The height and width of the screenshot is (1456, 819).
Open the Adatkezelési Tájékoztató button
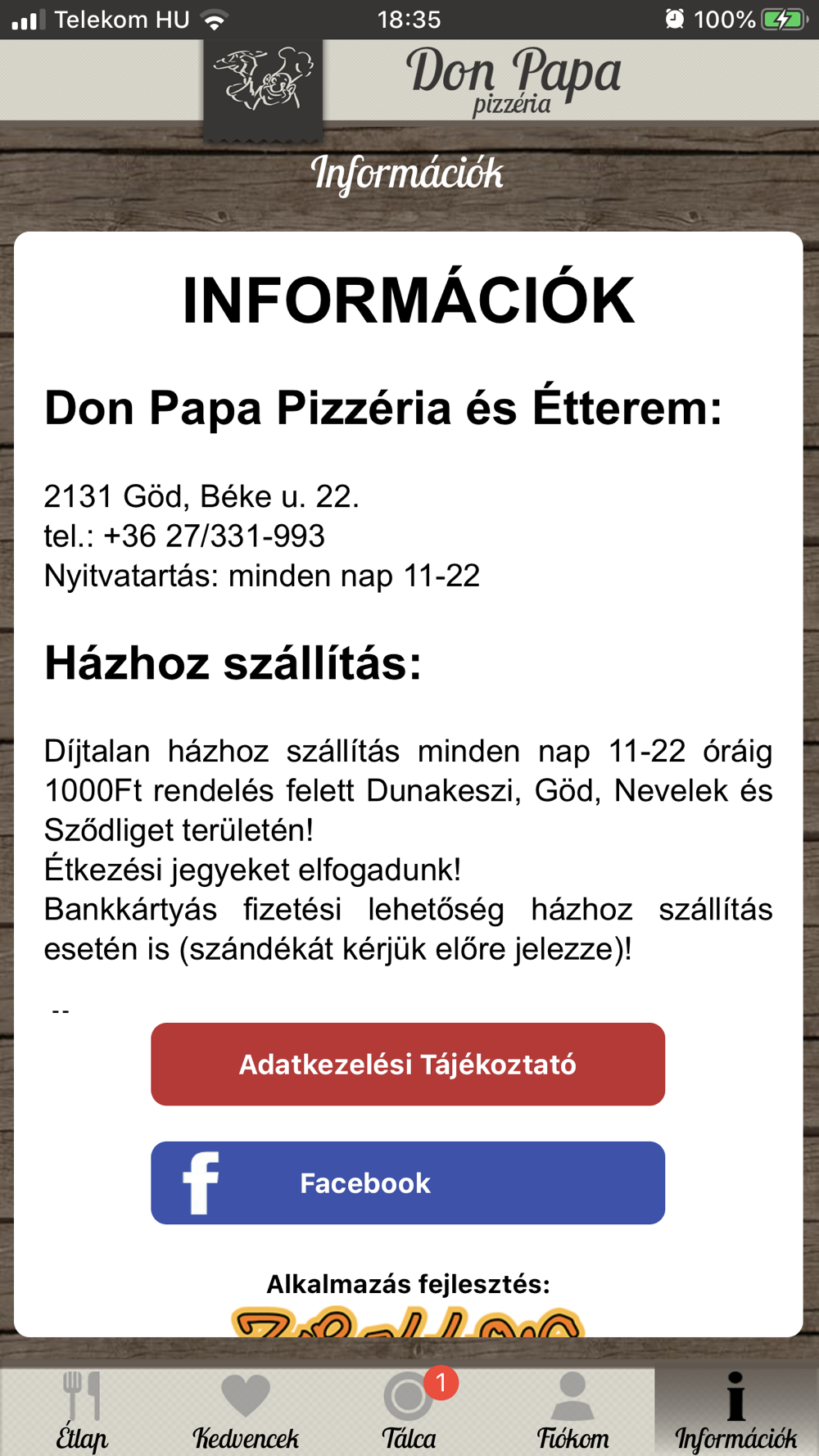[x=408, y=1064]
